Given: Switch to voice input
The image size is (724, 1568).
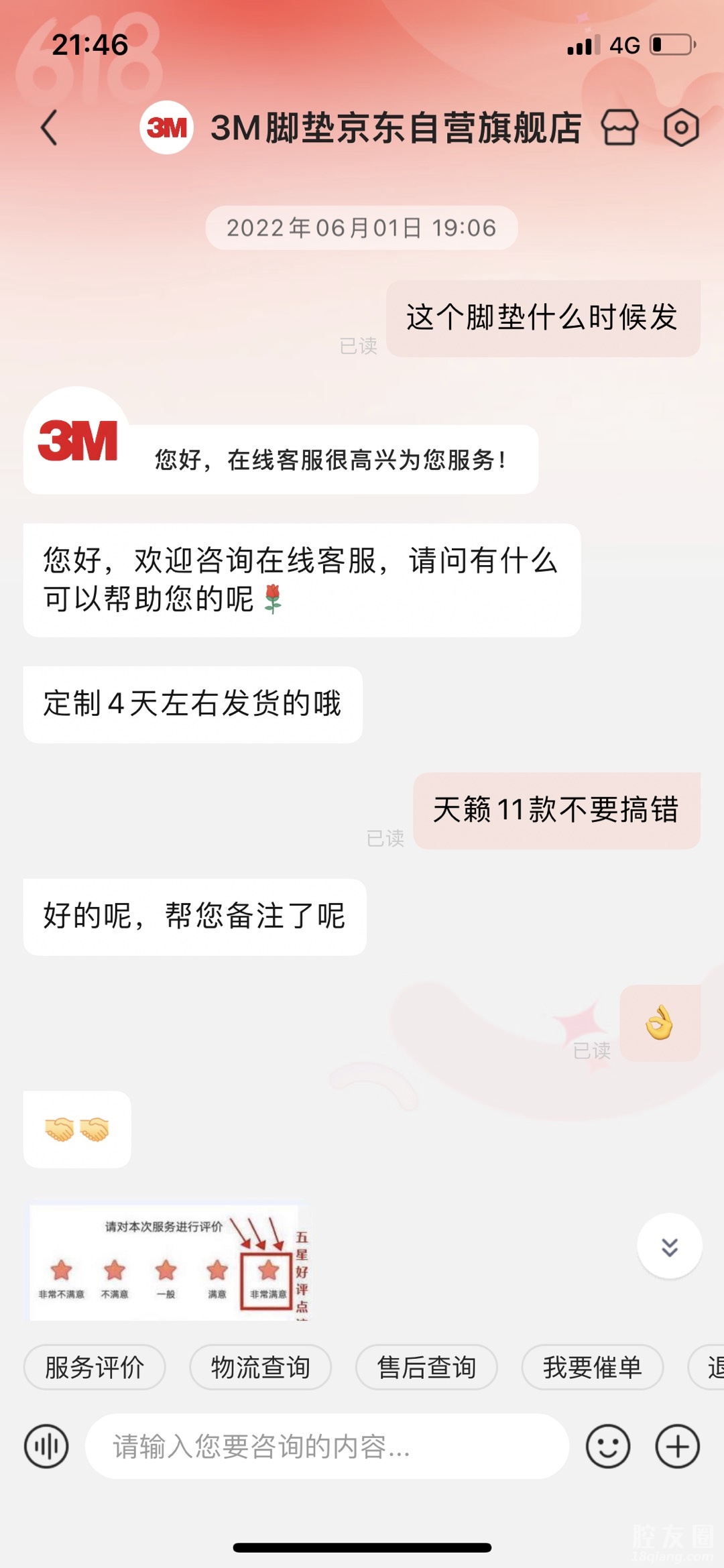Looking at the screenshot, I should pos(46,1446).
